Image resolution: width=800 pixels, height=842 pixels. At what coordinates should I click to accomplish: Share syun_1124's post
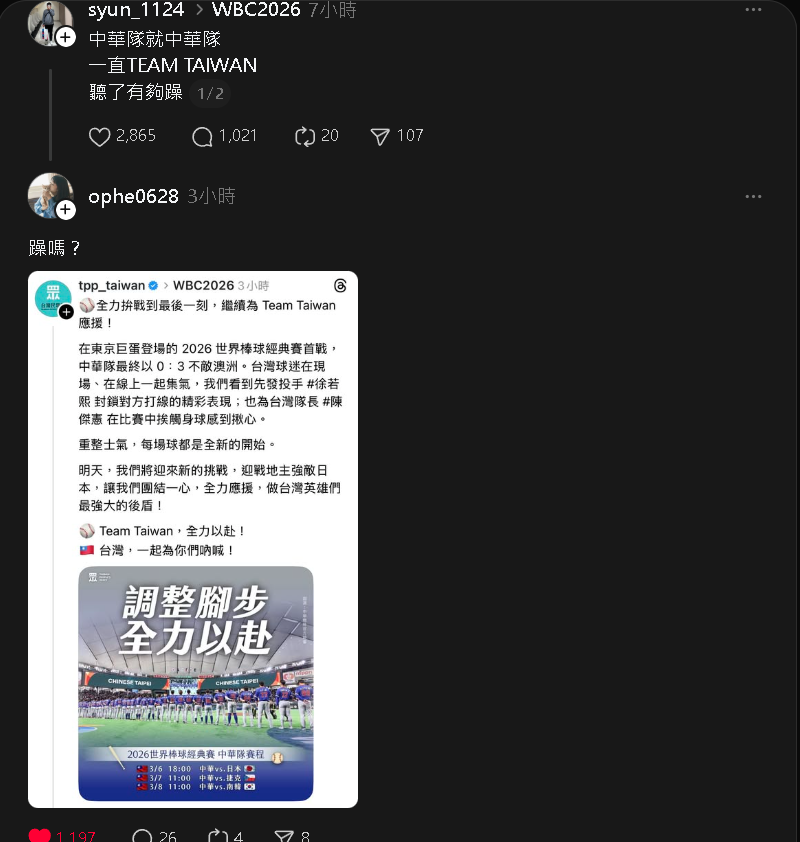(380, 136)
